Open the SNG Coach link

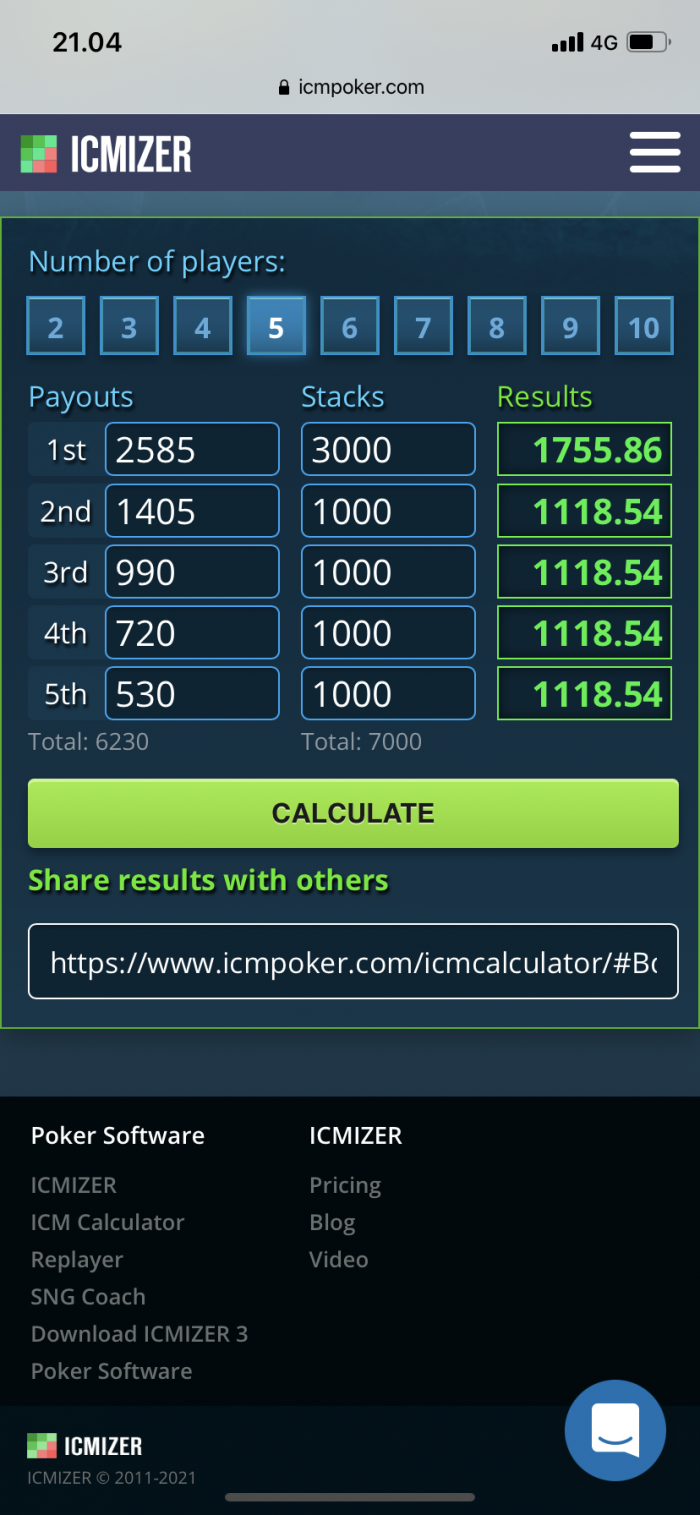click(88, 1296)
